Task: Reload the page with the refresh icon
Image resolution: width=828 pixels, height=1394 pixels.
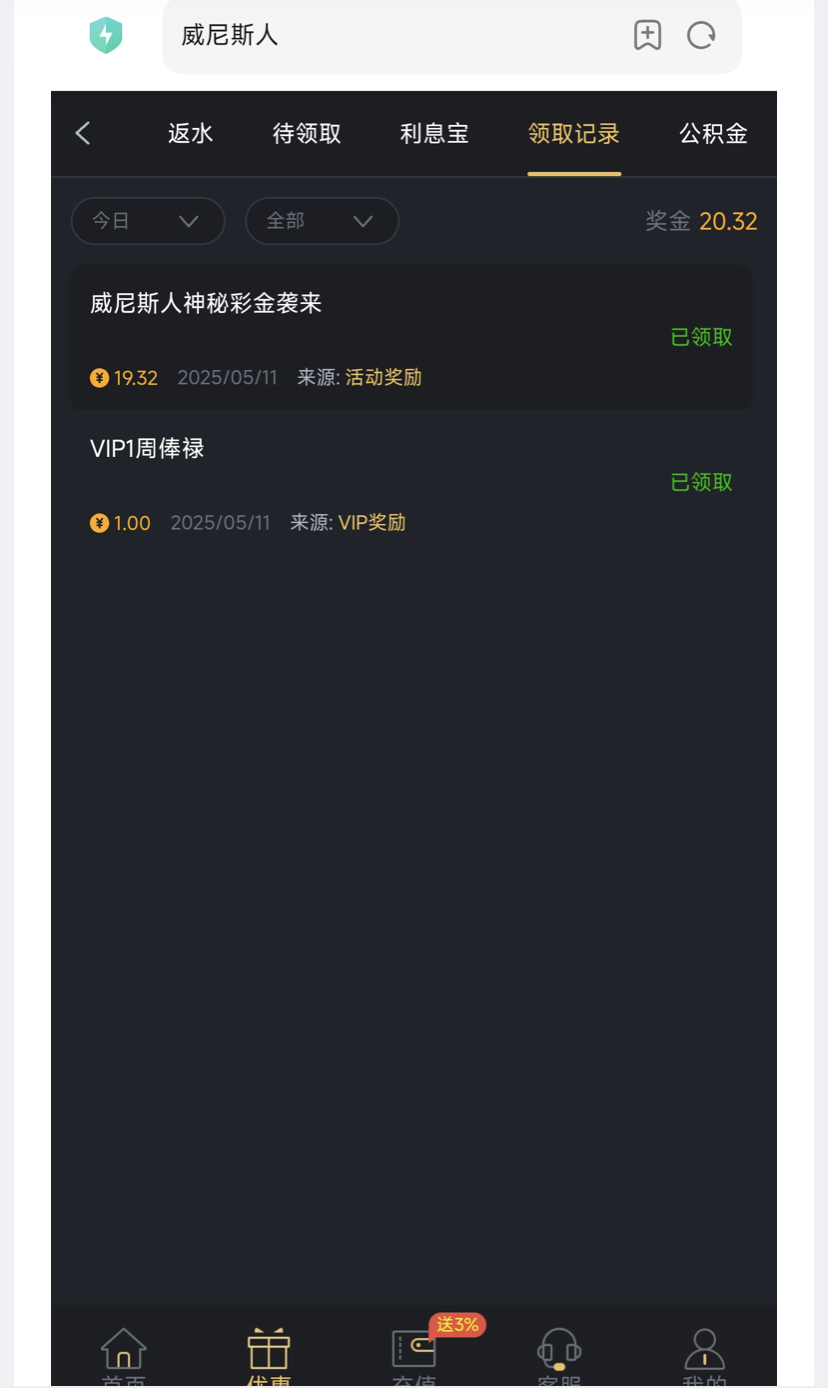Action: (x=702, y=36)
